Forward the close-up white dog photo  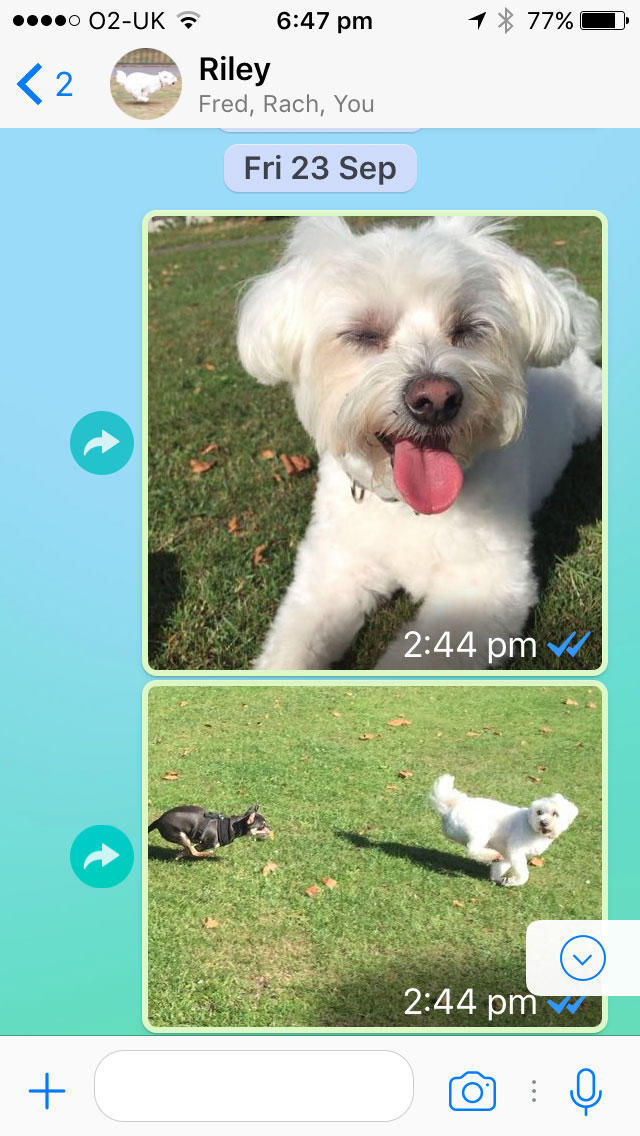[x=102, y=443]
